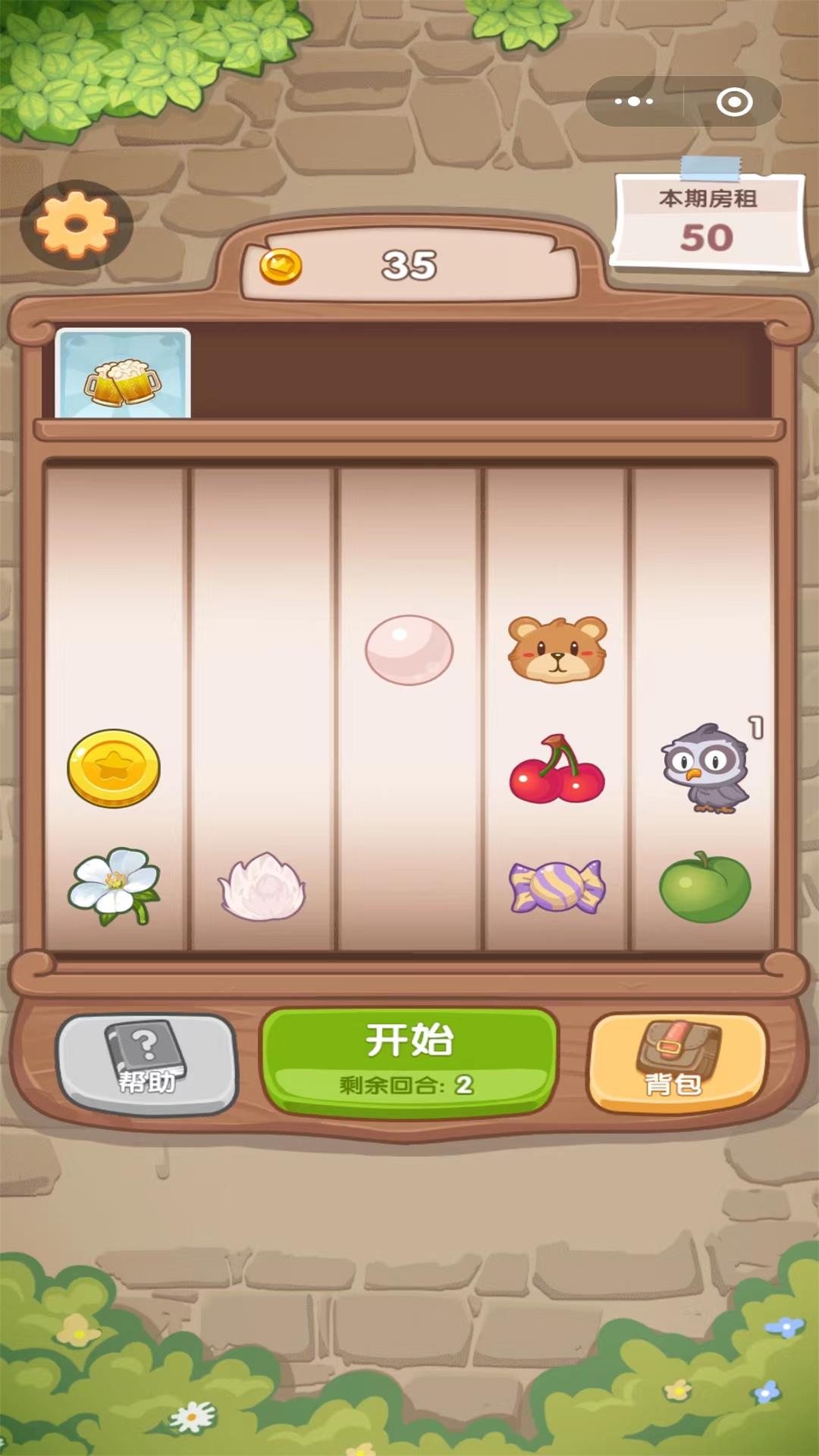Open the 背包 backpack
Screen dimensions: 819x1456
coord(676,1062)
